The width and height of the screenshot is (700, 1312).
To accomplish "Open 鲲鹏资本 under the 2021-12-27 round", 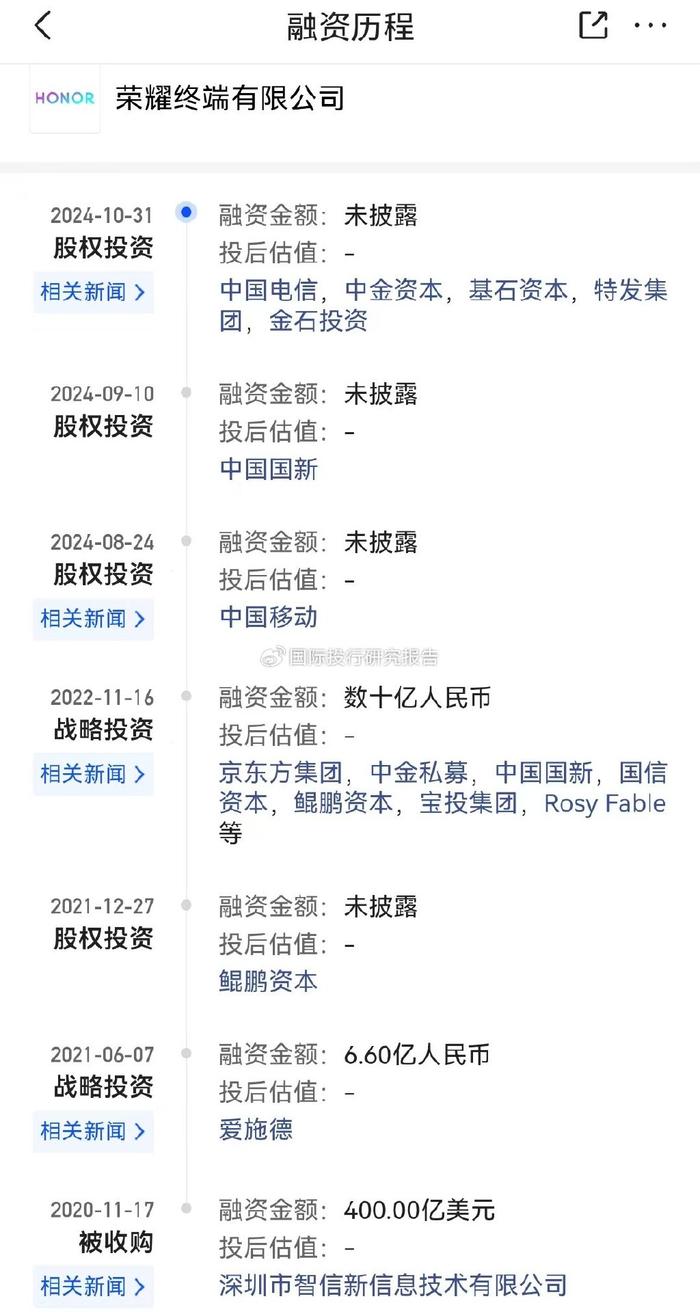I will coord(268,981).
